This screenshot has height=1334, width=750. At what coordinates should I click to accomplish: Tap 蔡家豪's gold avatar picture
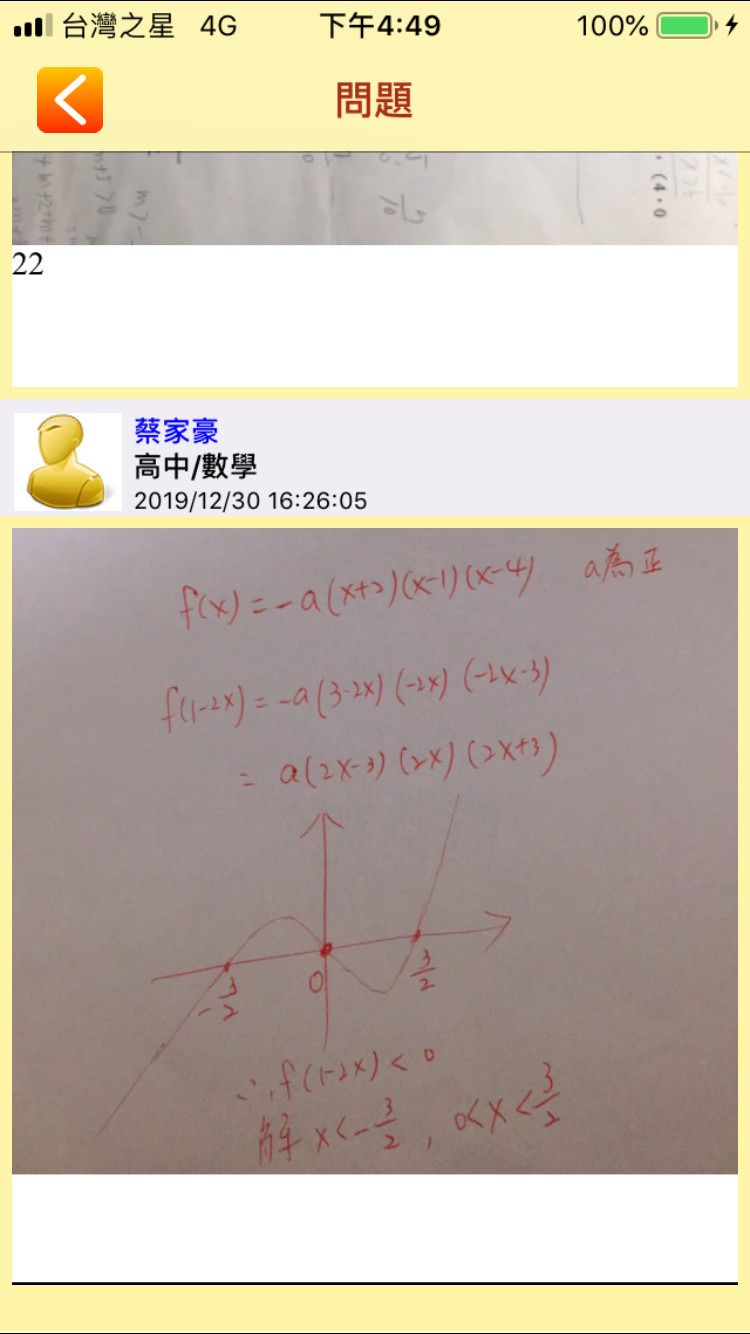67,462
